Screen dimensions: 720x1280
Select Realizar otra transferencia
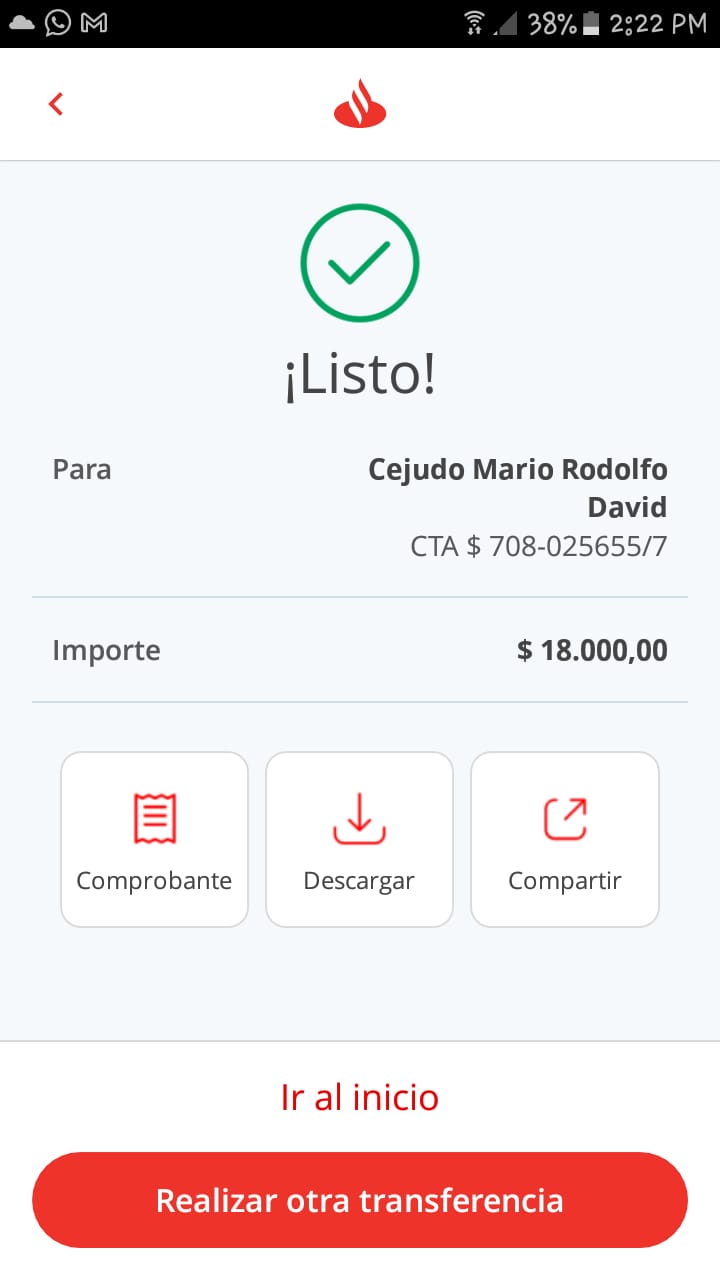[360, 1200]
